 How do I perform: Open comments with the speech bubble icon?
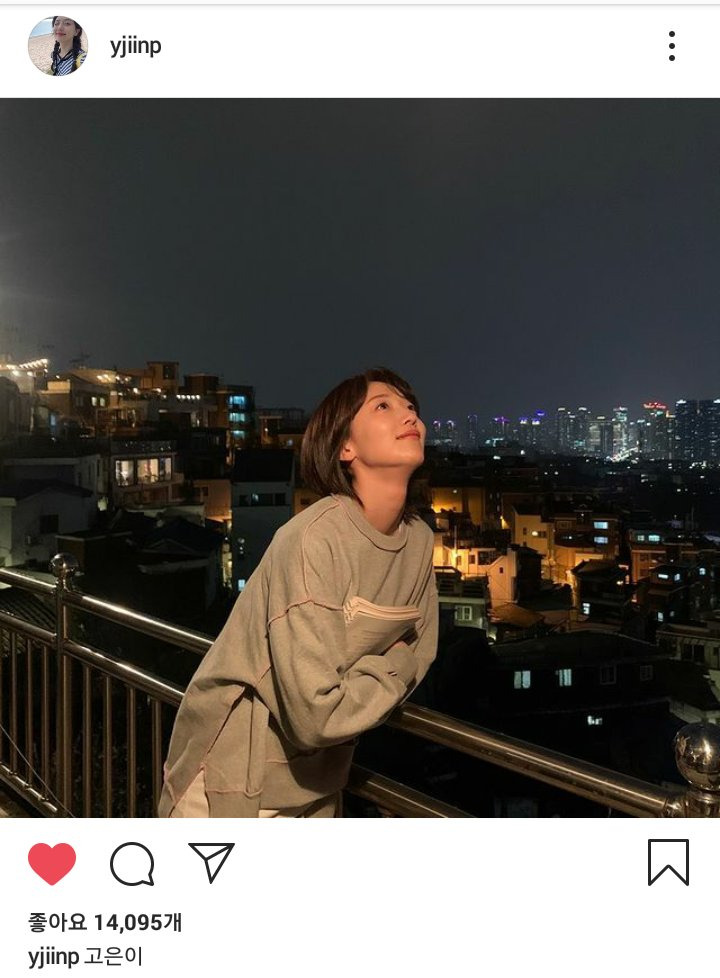tap(132, 863)
